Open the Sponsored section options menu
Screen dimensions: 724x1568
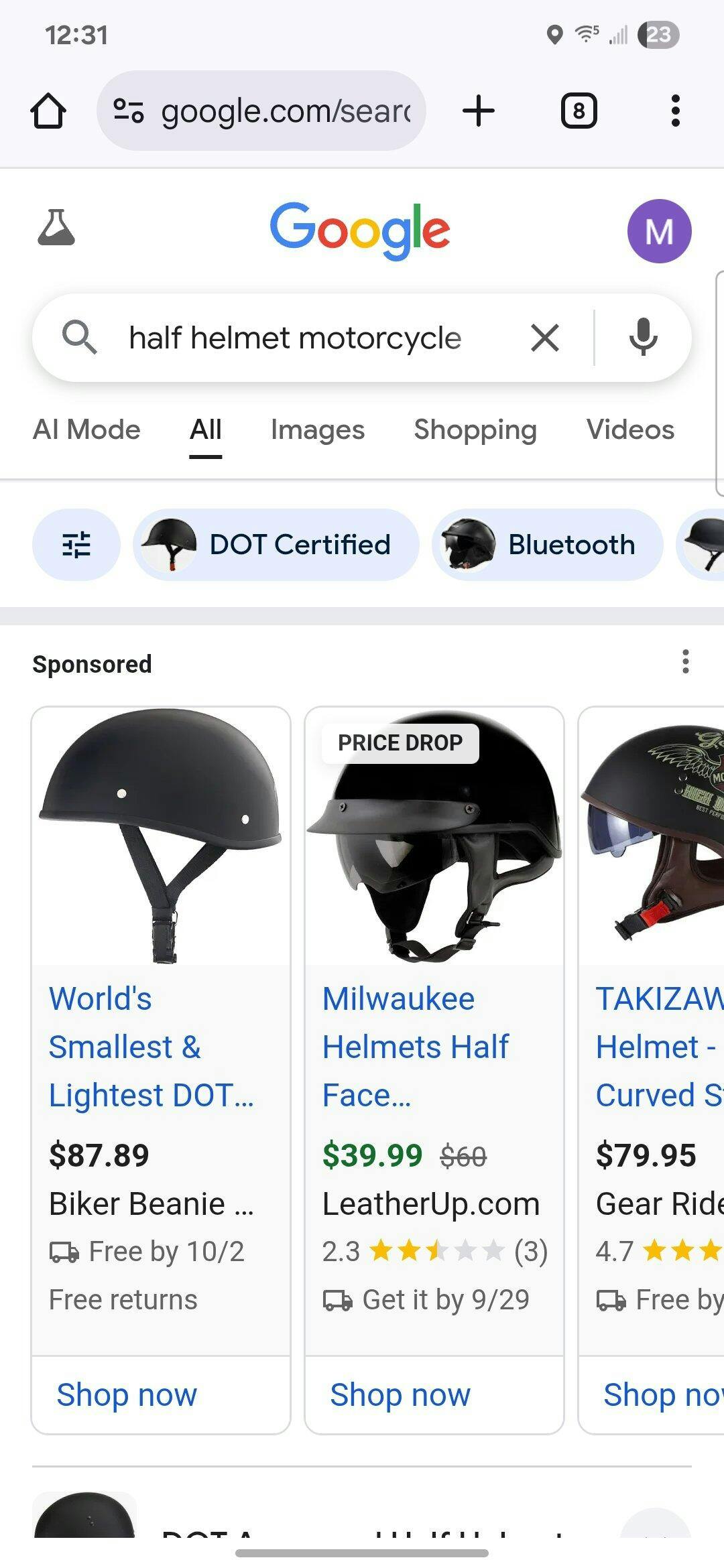point(685,662)
